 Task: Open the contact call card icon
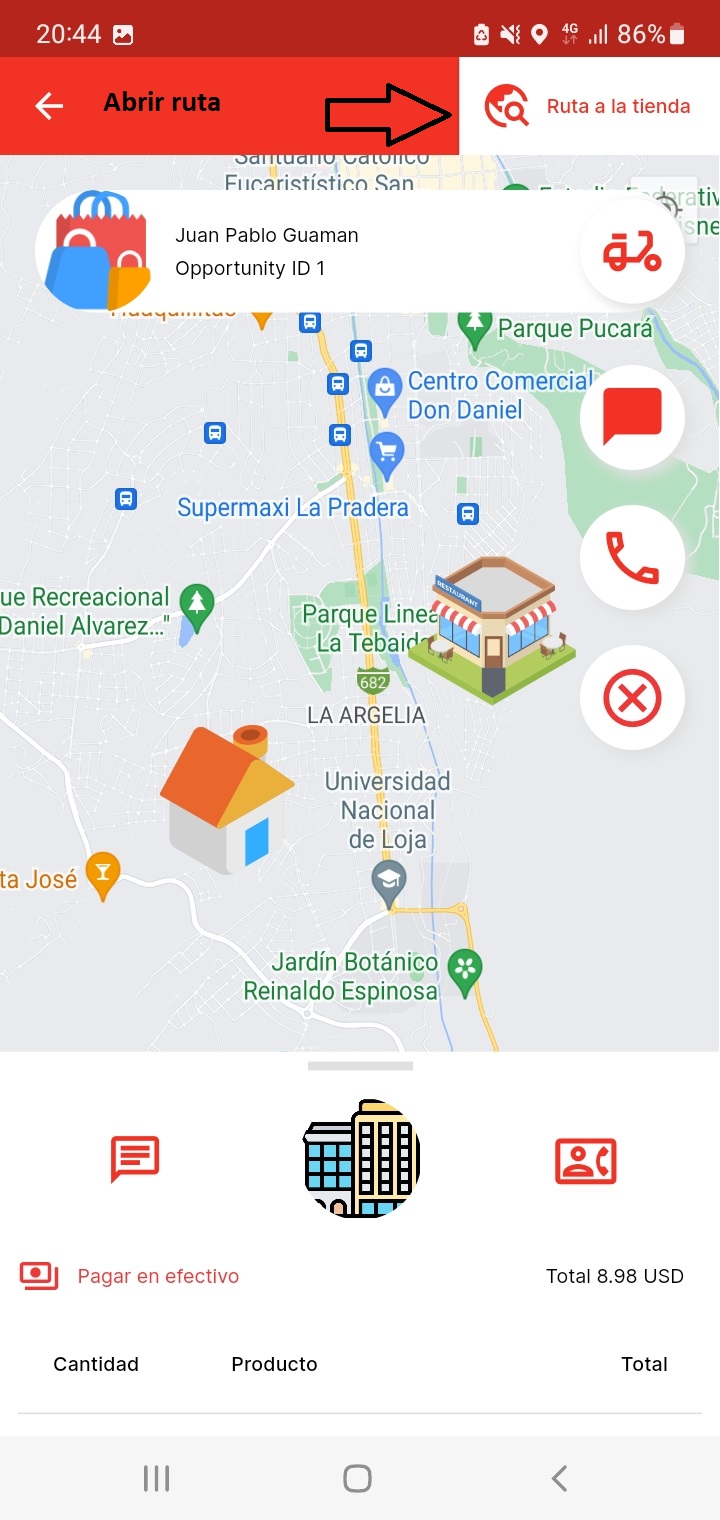tap(586, 1160)
